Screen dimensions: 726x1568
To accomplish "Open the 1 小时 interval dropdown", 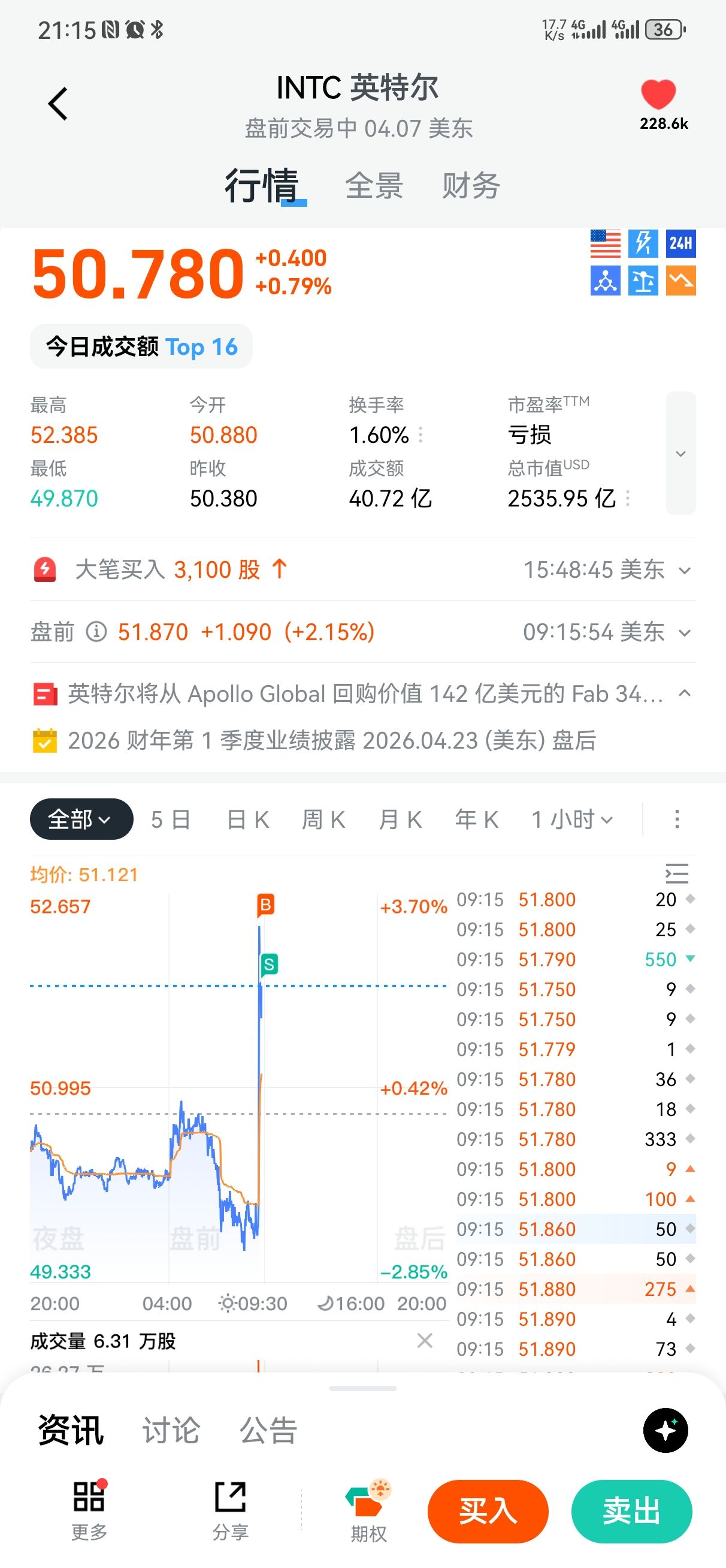I will pyautogui.click(x=572, y=819).
